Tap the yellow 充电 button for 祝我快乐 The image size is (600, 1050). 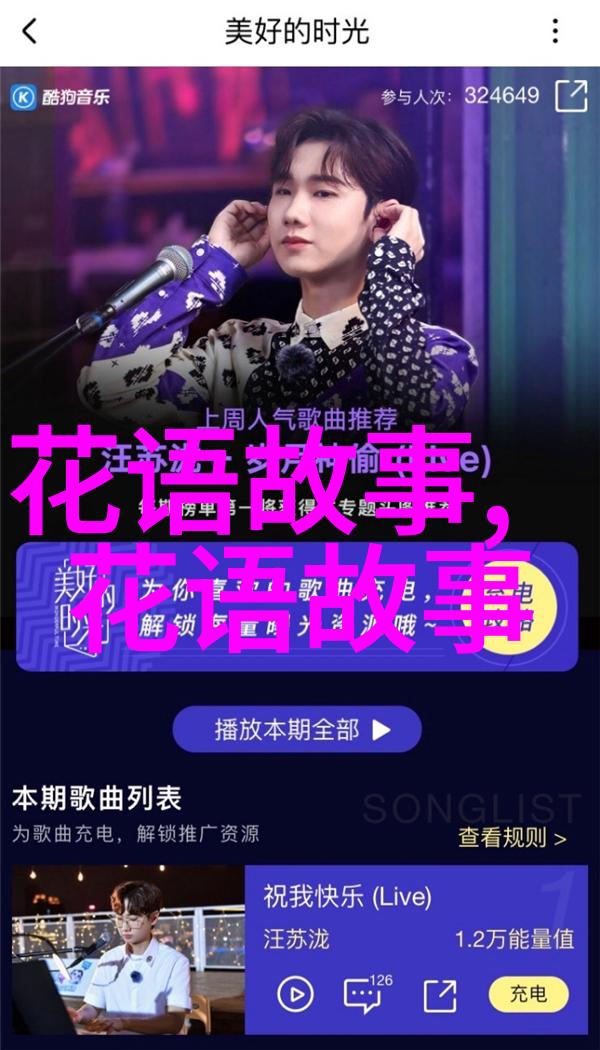(x=528, y=994)
